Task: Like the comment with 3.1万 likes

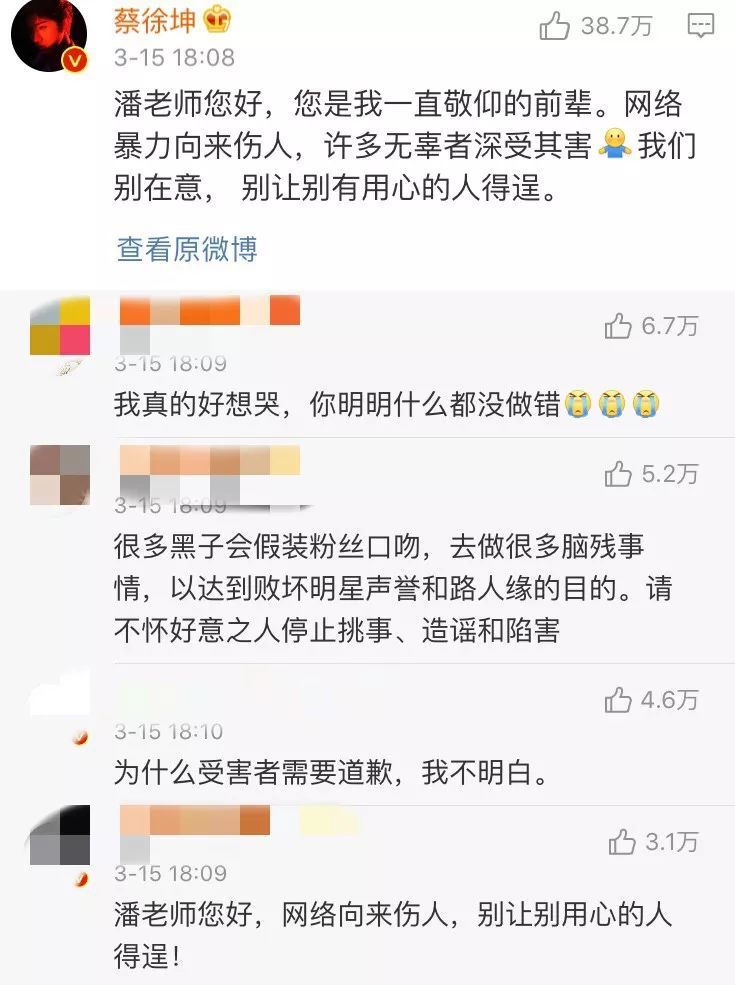Action: point(622,842)
